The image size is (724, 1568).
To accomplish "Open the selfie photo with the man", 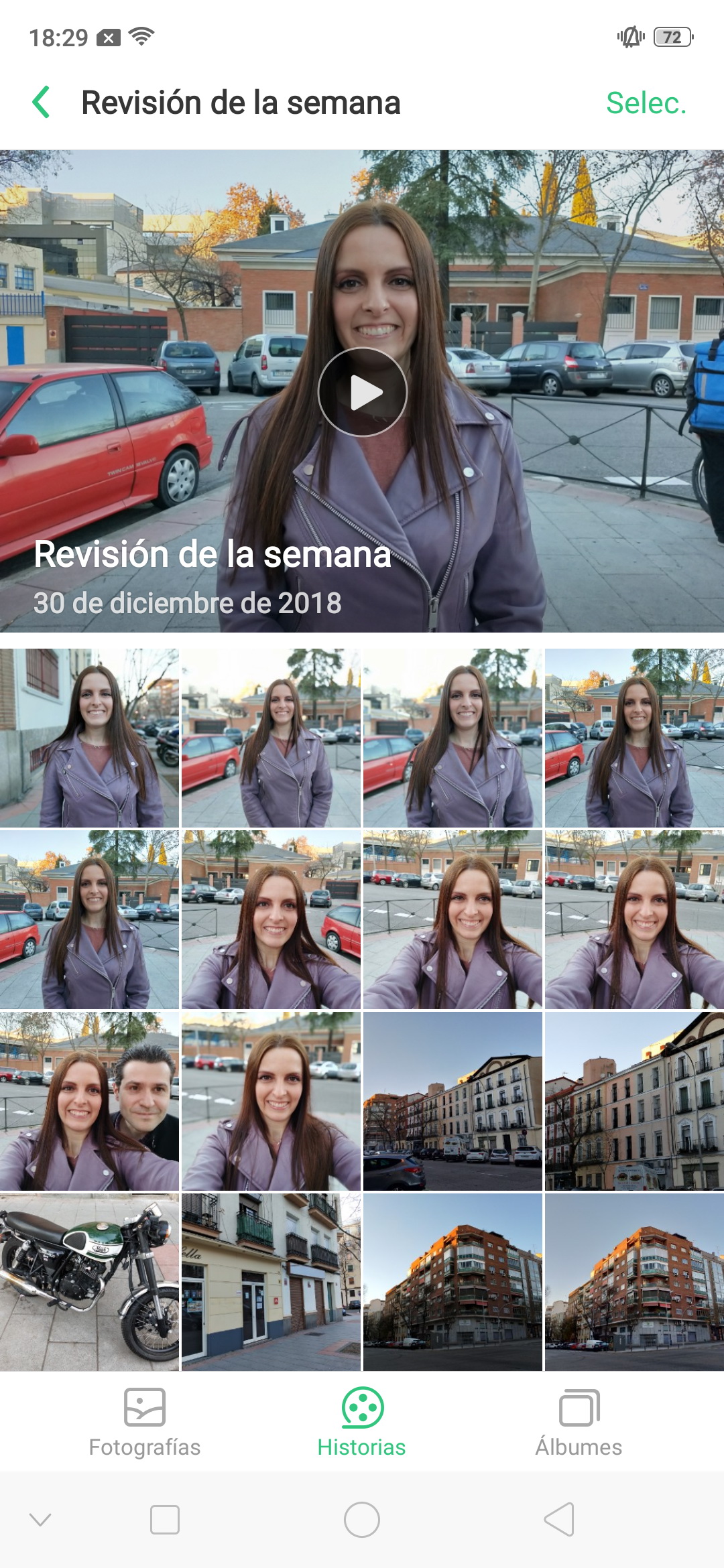I will [89, 1101].
